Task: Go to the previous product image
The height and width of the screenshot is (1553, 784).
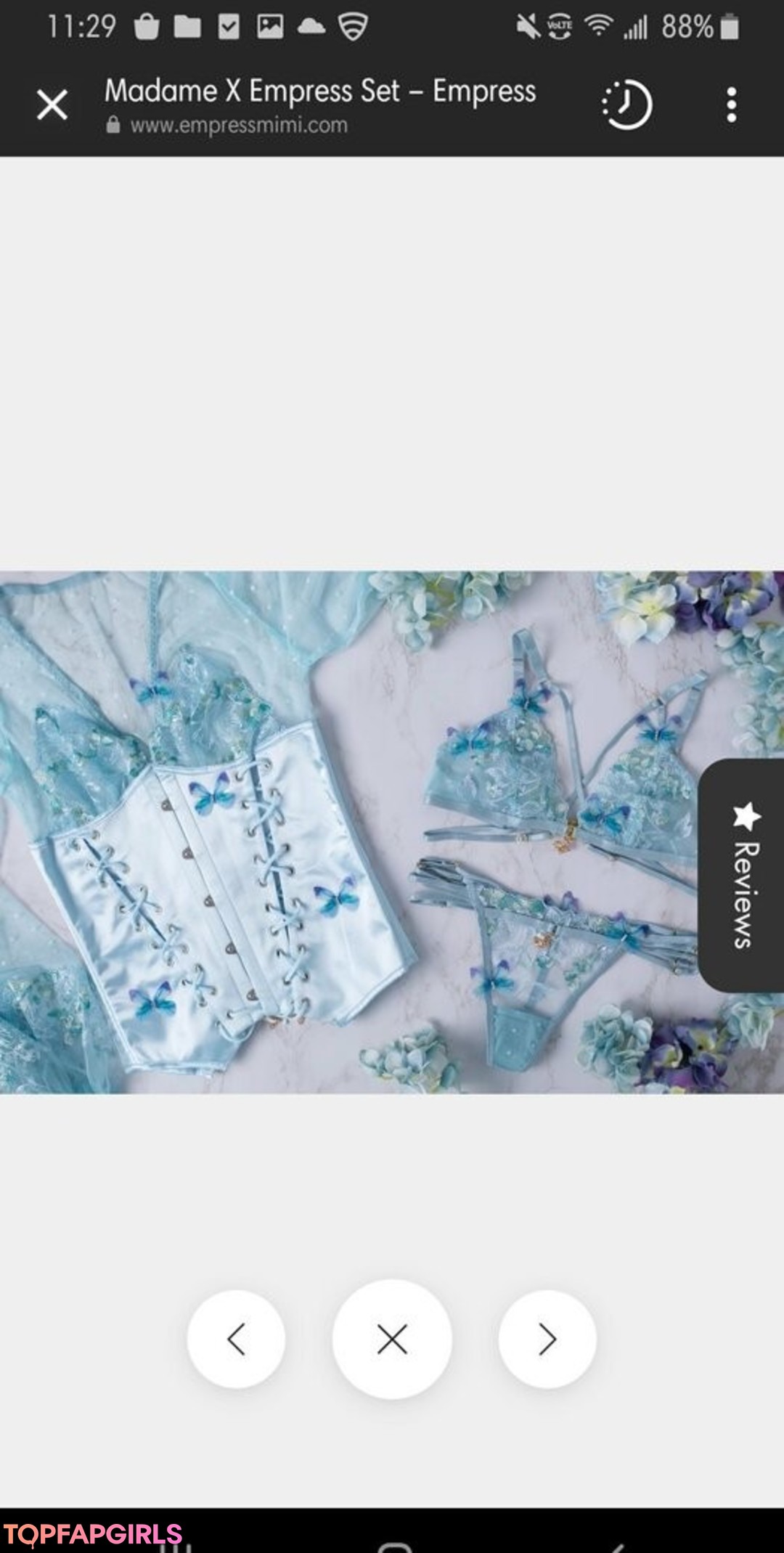Action: (x=236, y=1339)
